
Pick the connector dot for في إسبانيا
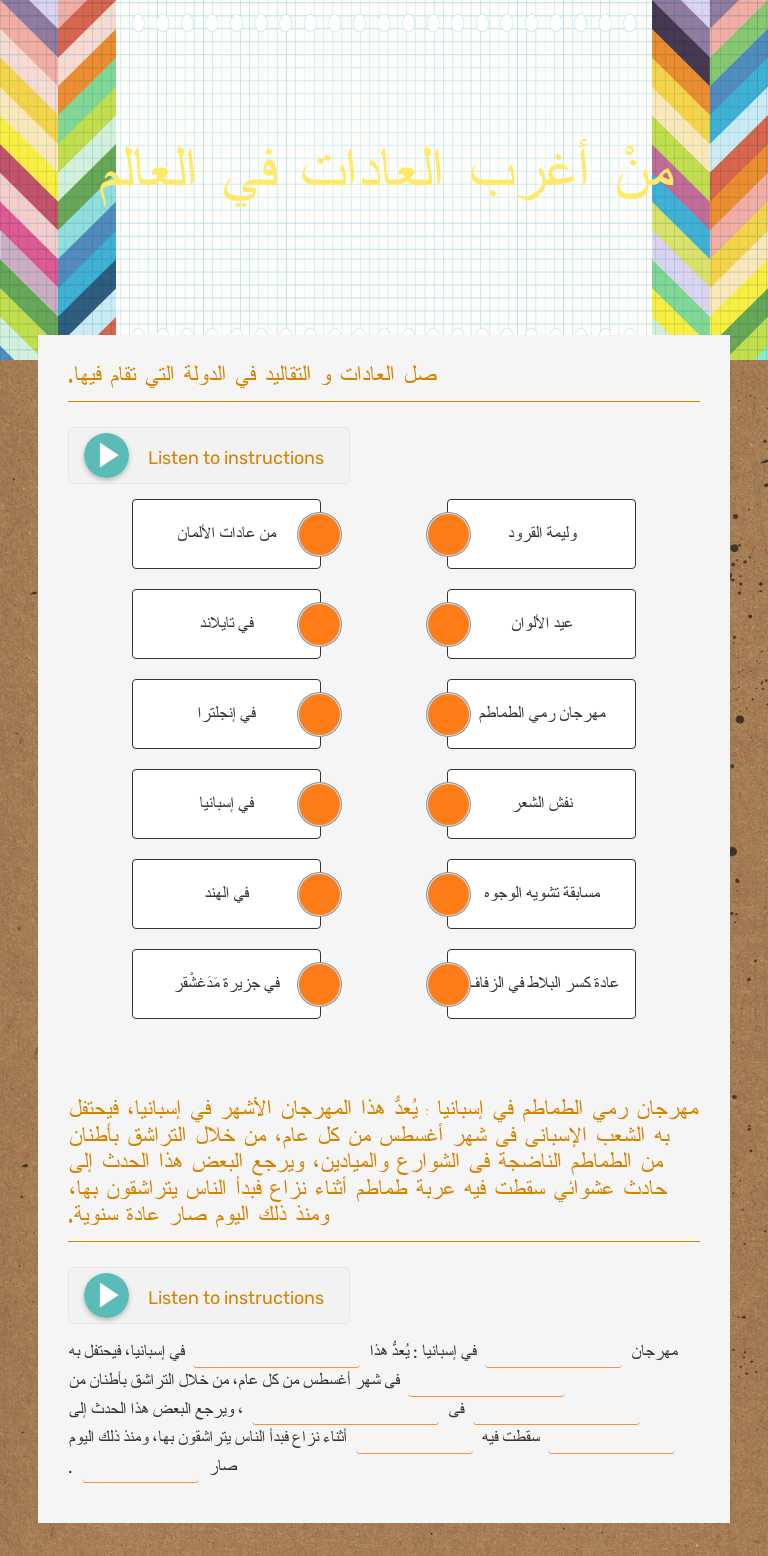pyautogui.click(x=319, y=804)
